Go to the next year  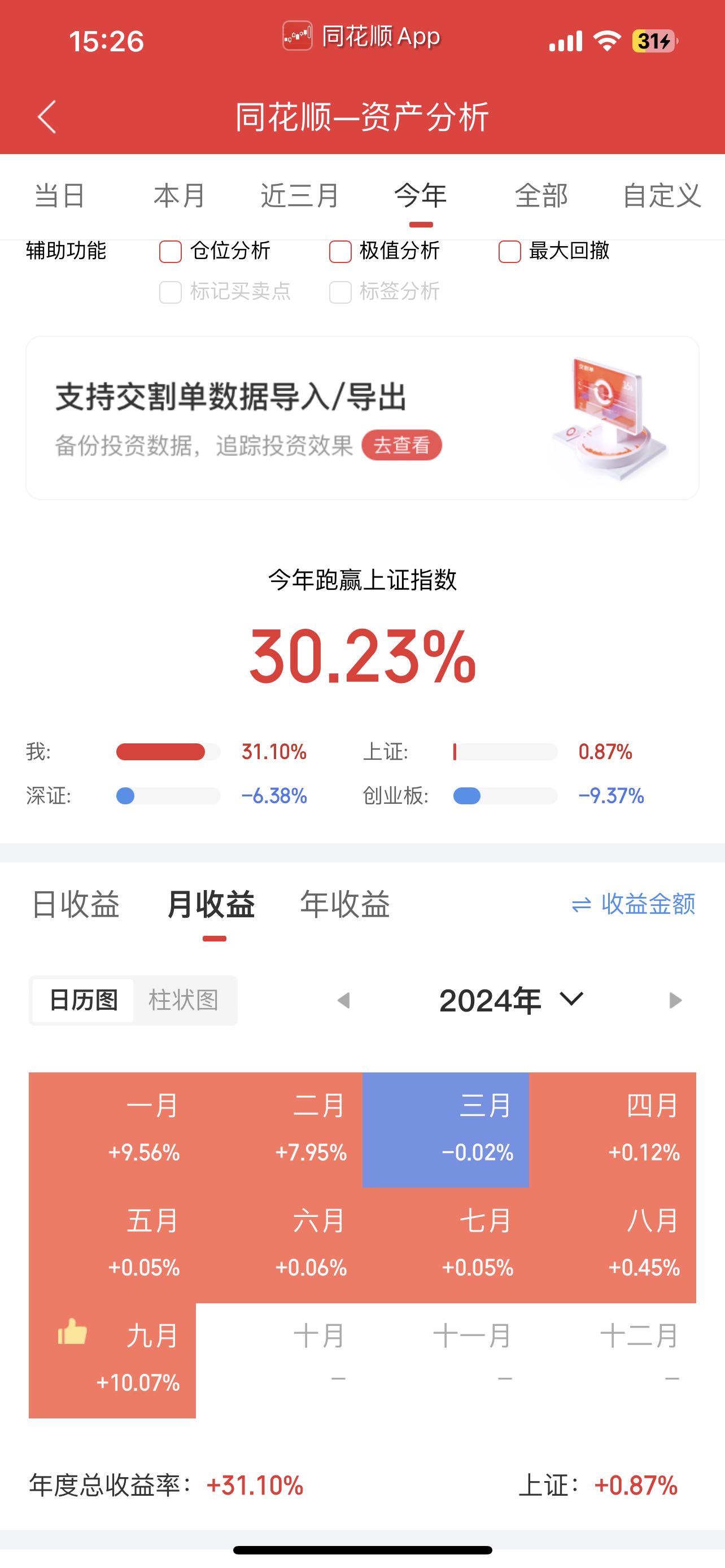pyautogui.click(x=675, y=1000)
